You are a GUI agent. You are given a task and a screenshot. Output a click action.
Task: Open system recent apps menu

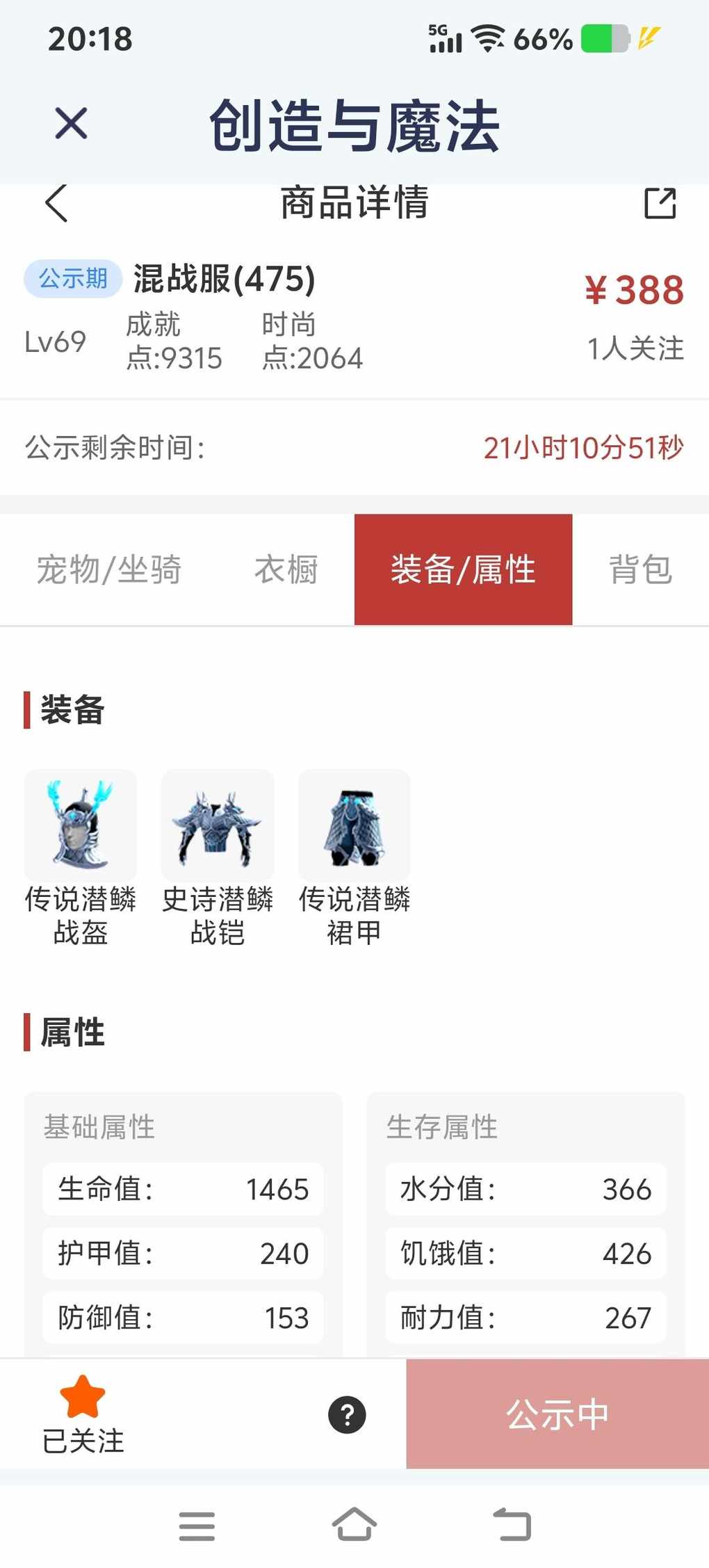point(197,1525)
